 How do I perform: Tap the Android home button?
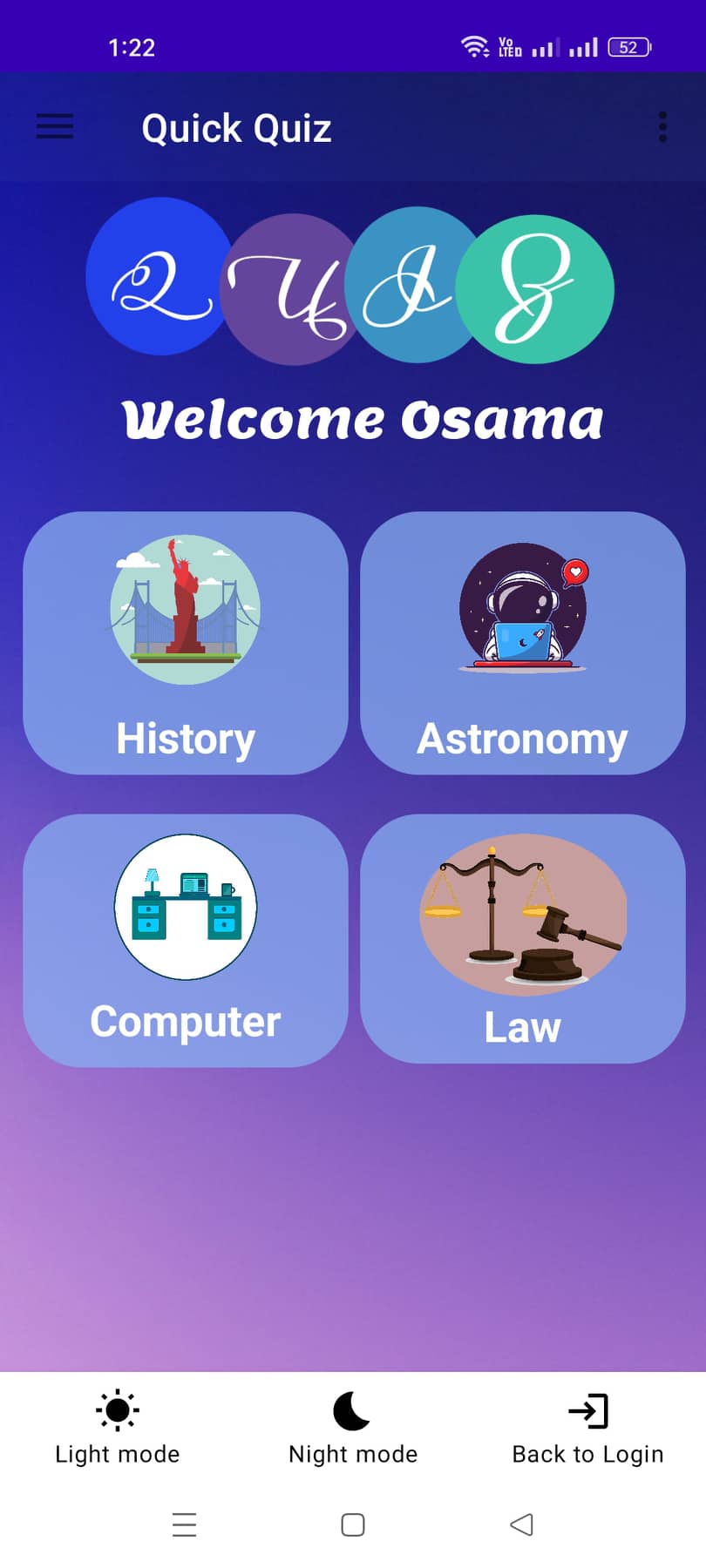click(352, 1525)
